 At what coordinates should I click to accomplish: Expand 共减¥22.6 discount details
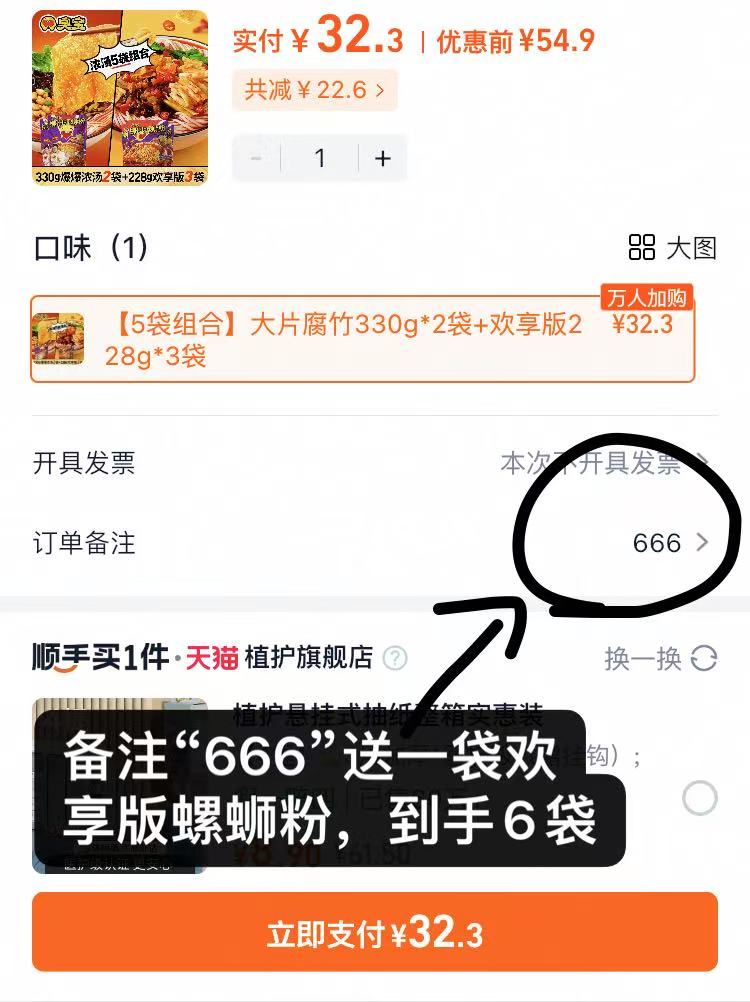[x=314, y=92]
